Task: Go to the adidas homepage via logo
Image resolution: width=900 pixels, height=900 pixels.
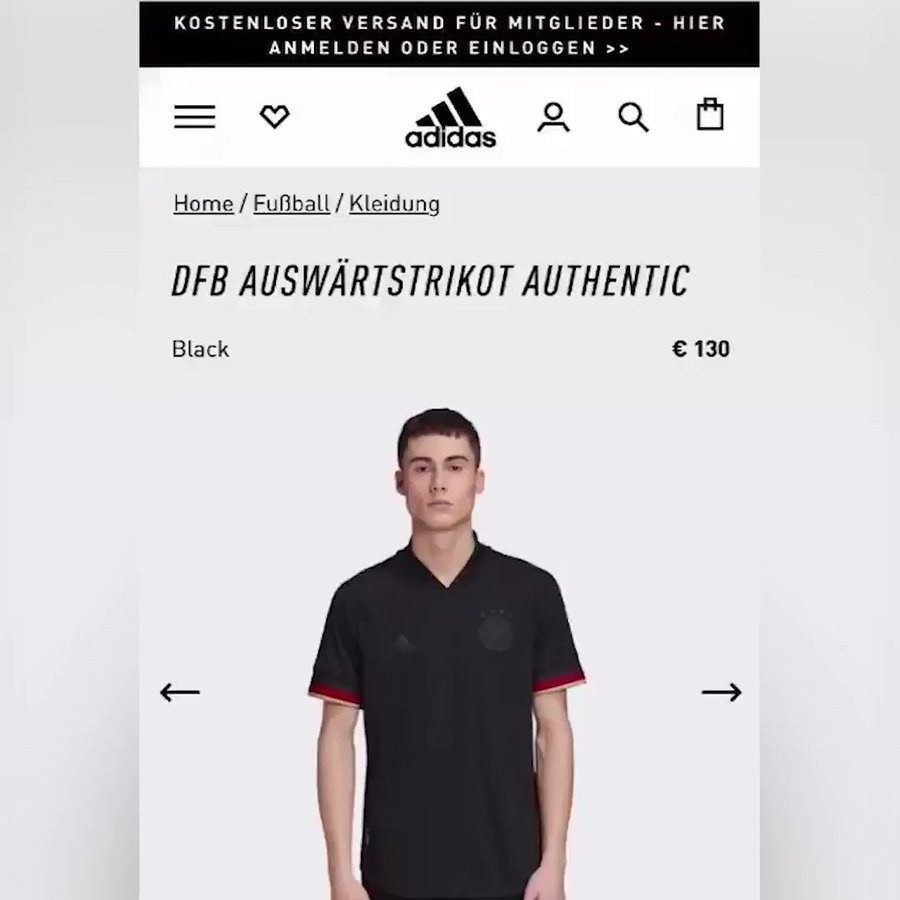Action: click(x=450, y=118)
